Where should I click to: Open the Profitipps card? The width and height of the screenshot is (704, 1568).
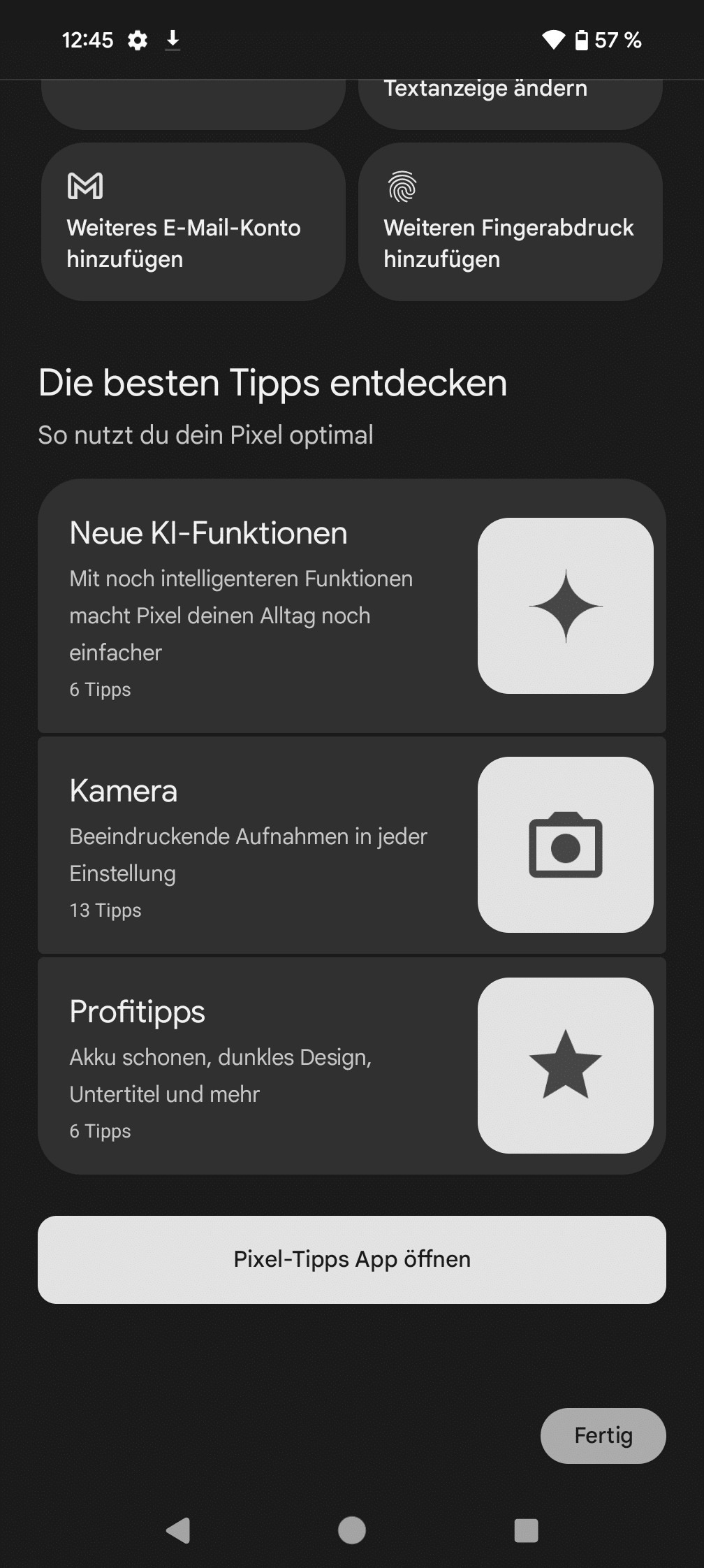(352, 1066)
